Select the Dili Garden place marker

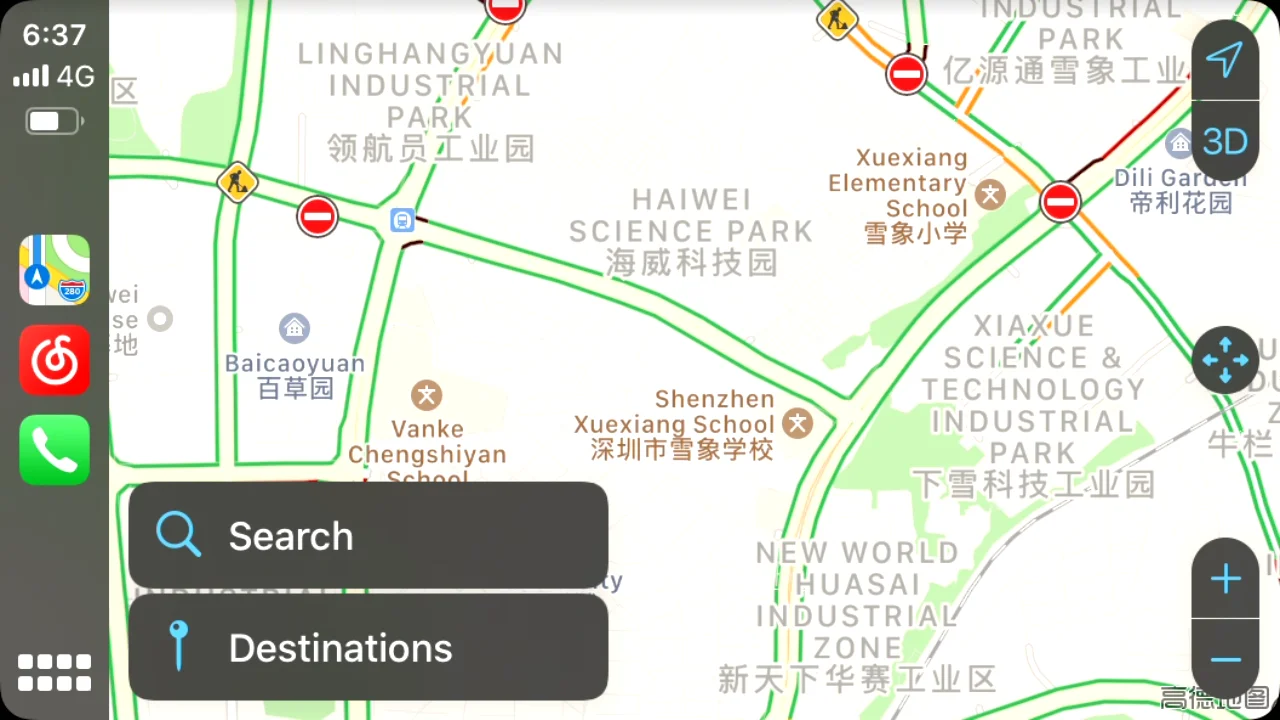coord(1180,141)
